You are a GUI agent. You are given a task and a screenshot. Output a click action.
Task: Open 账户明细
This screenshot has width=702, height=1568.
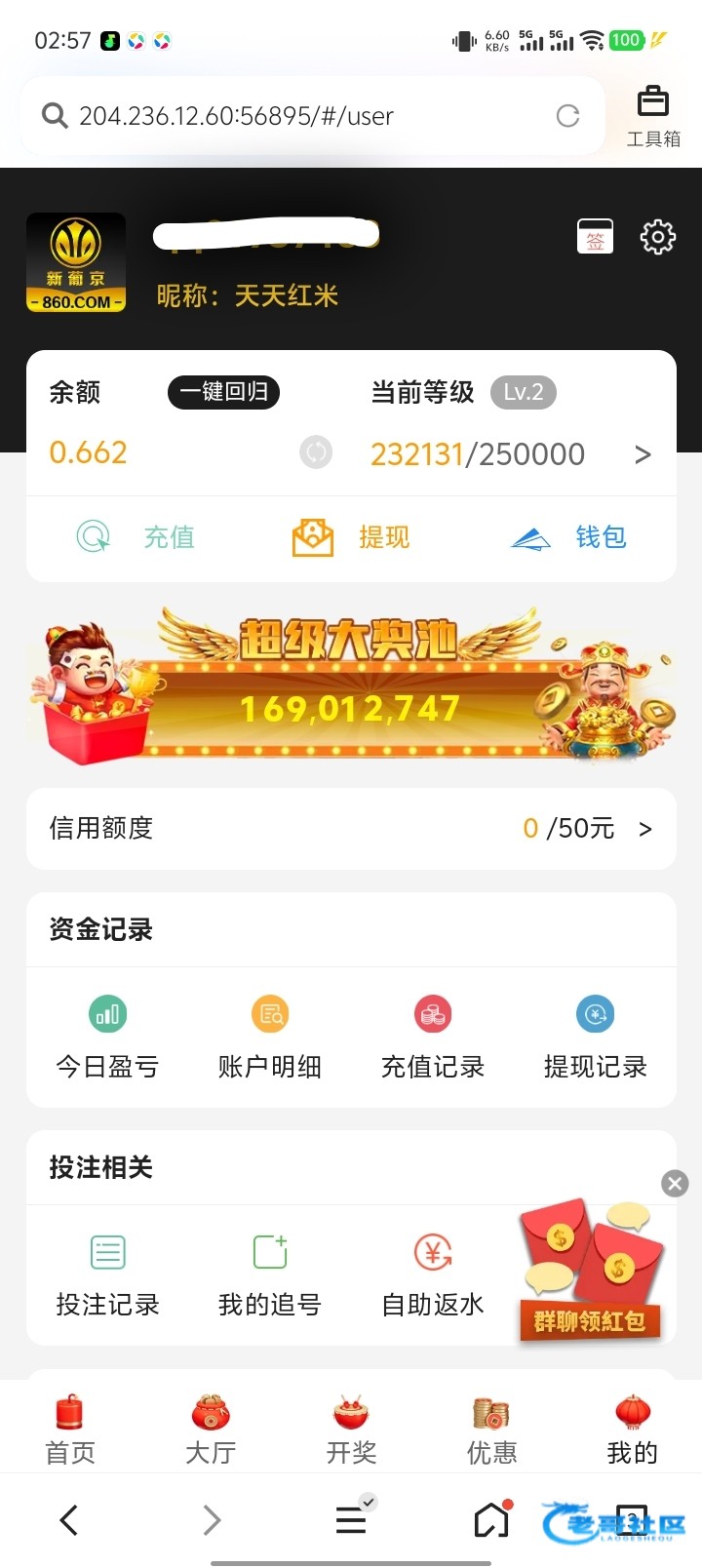pos(270,1039)
